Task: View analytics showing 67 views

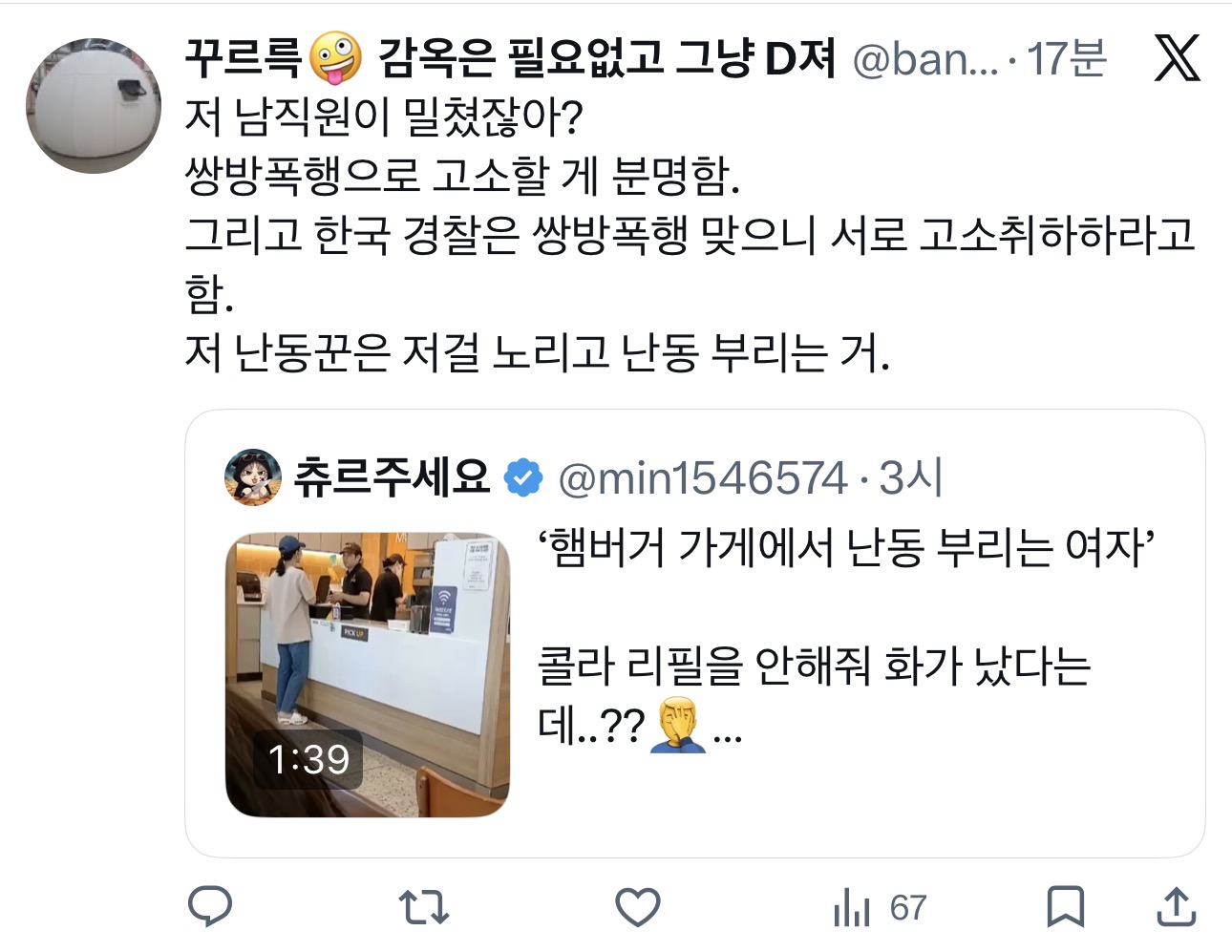Action: click(880, 907)
